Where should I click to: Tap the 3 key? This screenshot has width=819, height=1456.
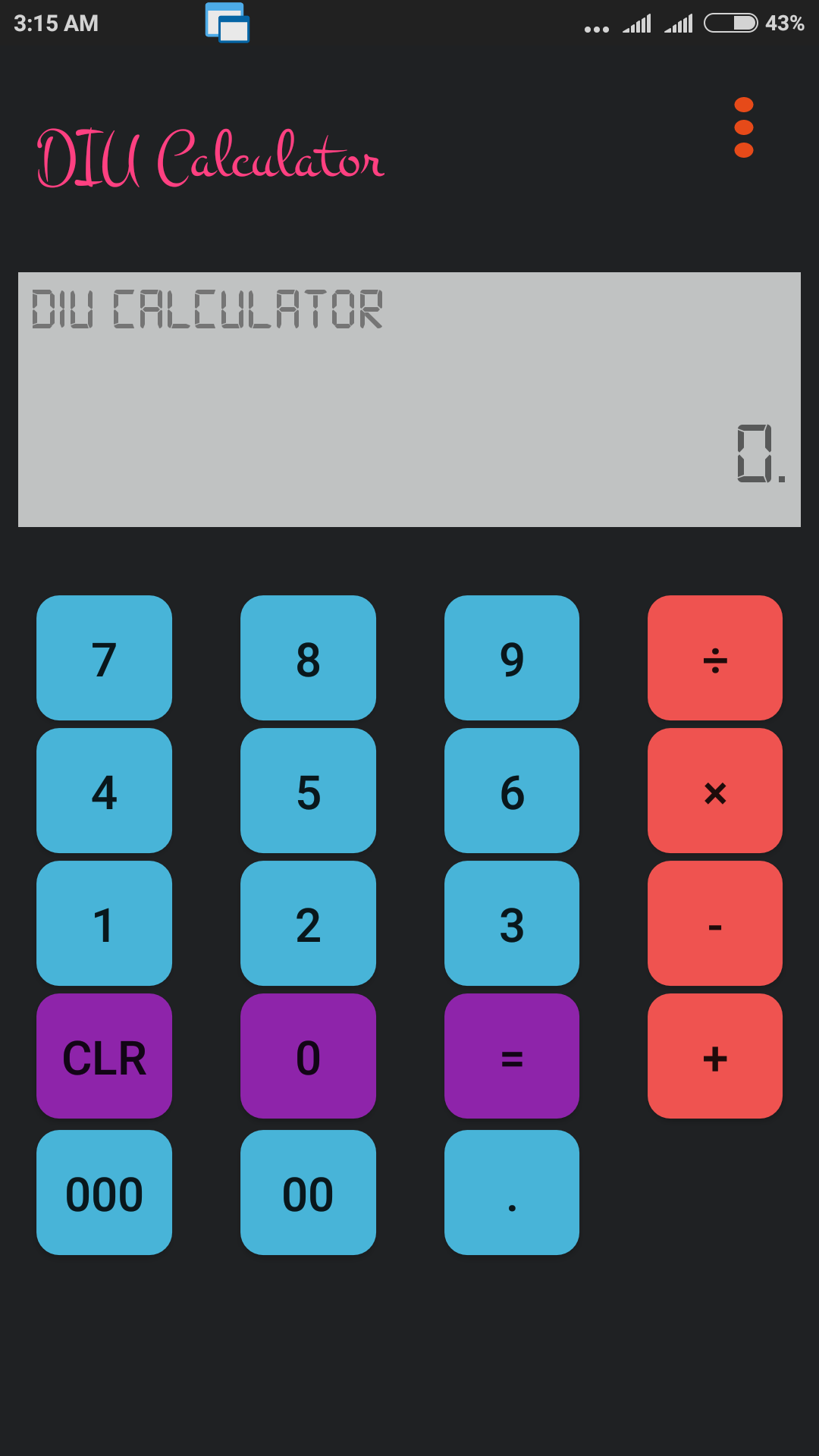click(x=512, y=923)
